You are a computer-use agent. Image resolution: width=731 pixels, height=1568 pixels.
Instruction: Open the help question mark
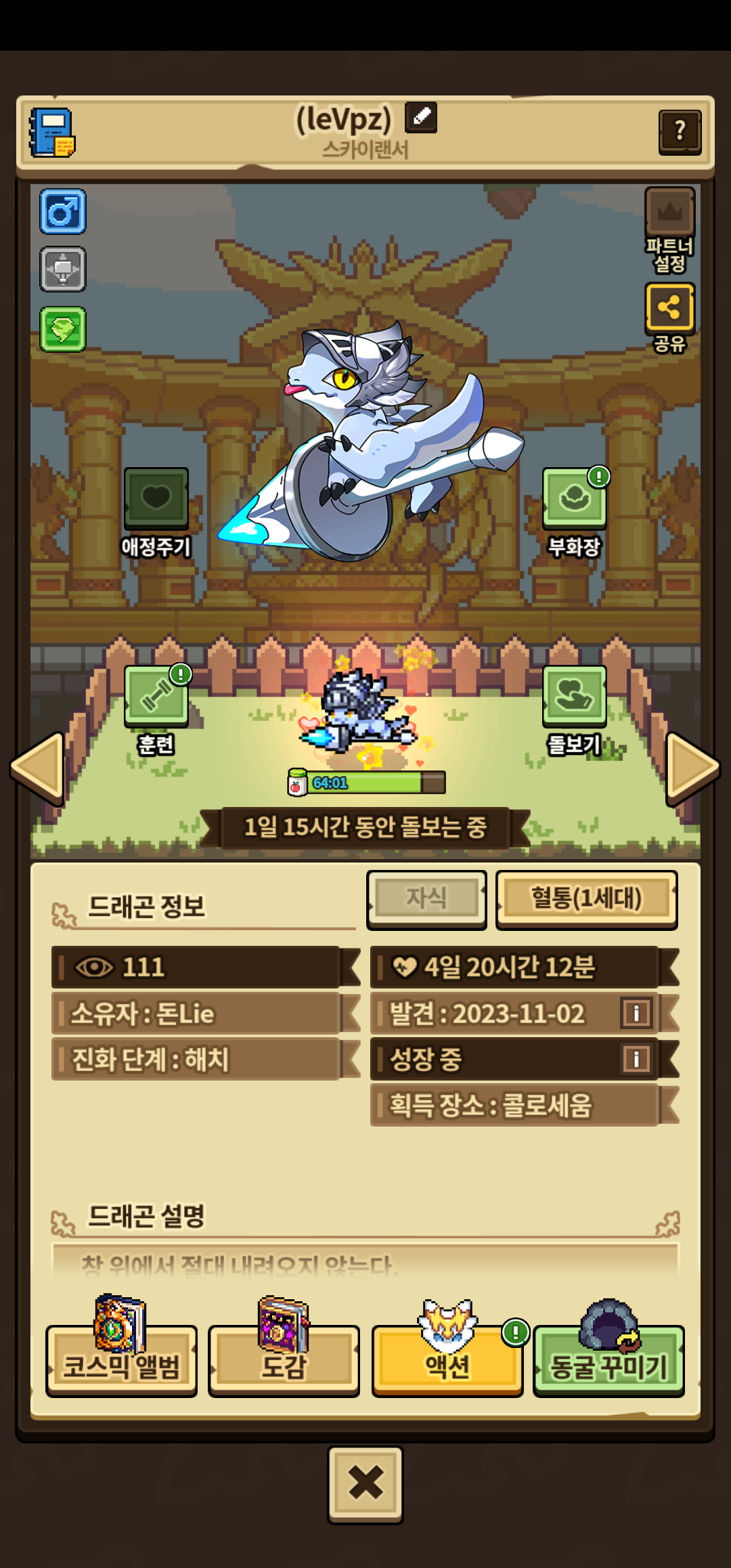[x=680, y=131]
